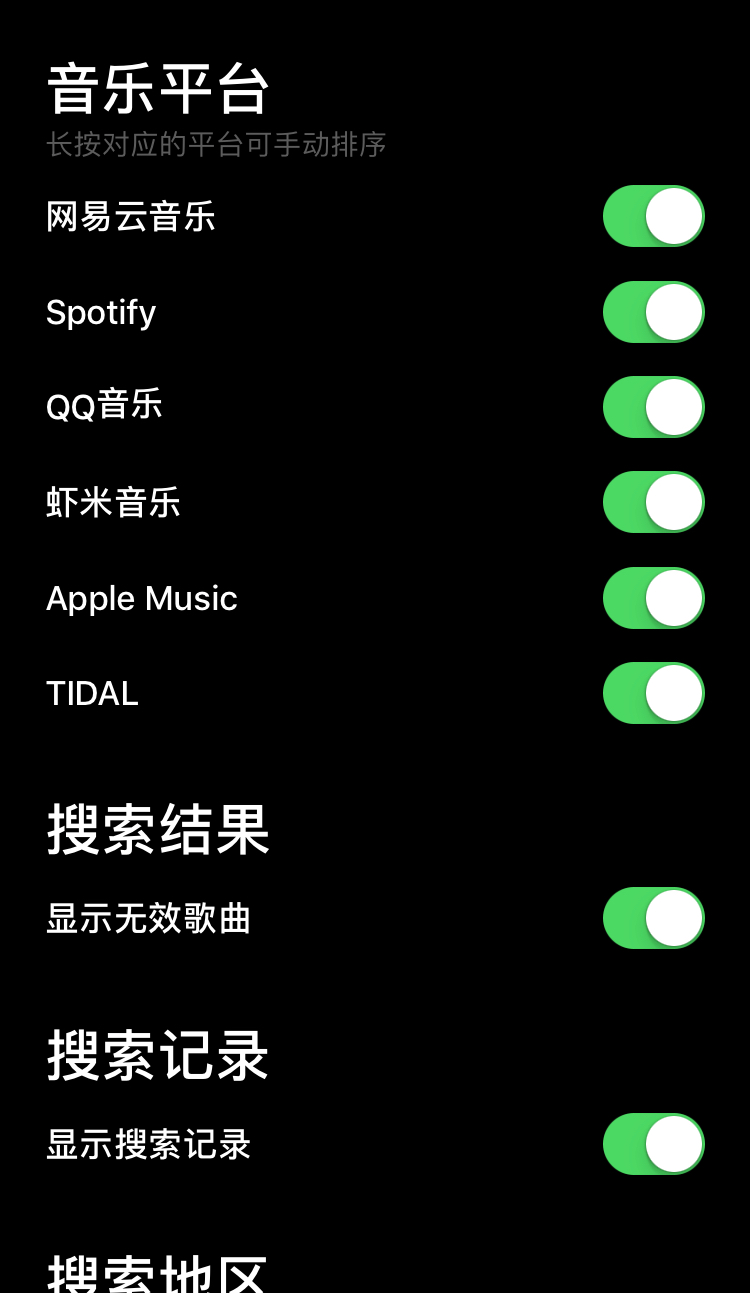Disable the 虾米音乐 platform
Screen dimensions: 750x1293
point(653,502)
